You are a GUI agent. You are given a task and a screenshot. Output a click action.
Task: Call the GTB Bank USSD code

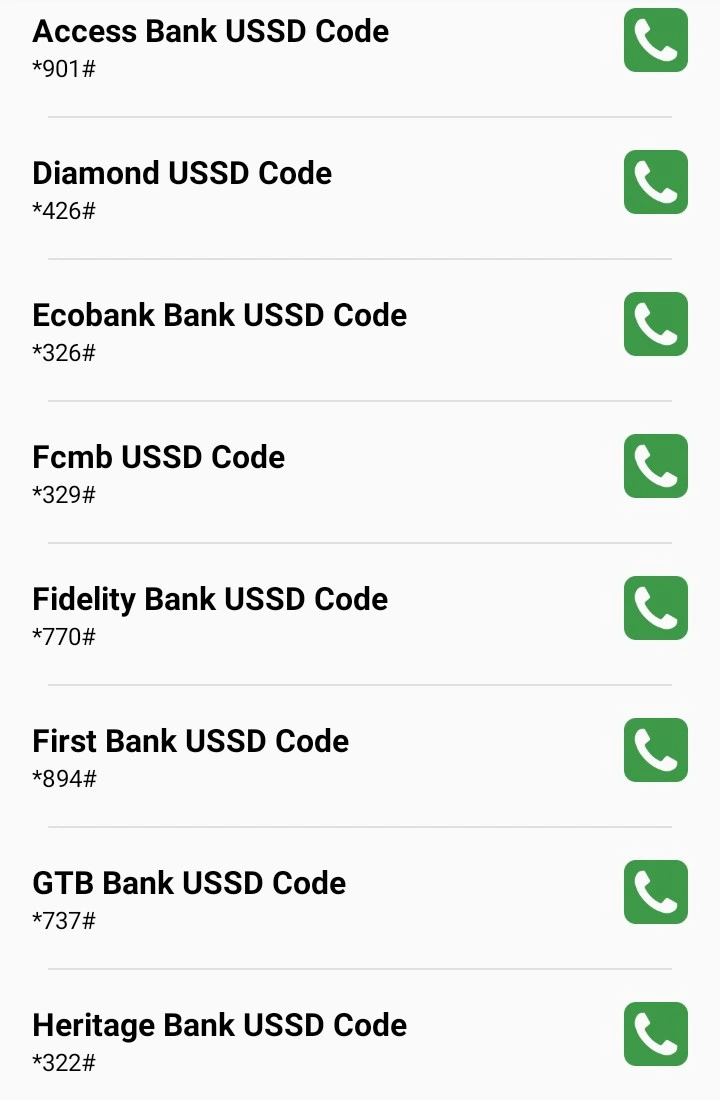[656, 892]
